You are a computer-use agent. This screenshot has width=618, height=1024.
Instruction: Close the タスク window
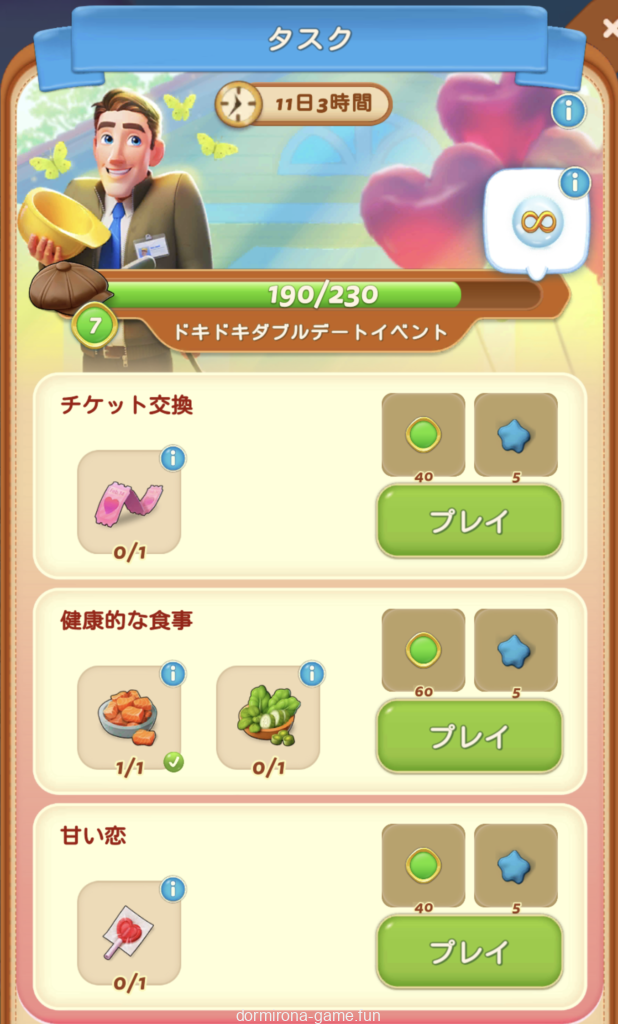(609, 29)
